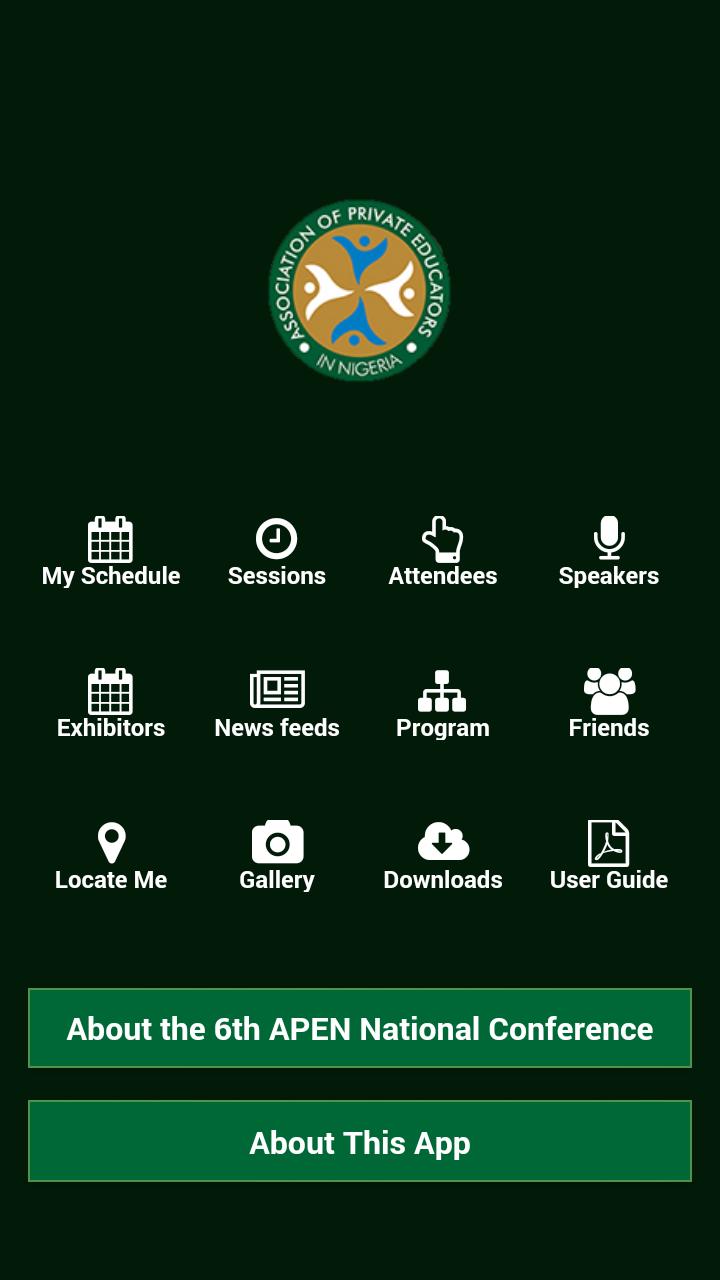Go to Exhibitors

(111, 704)
